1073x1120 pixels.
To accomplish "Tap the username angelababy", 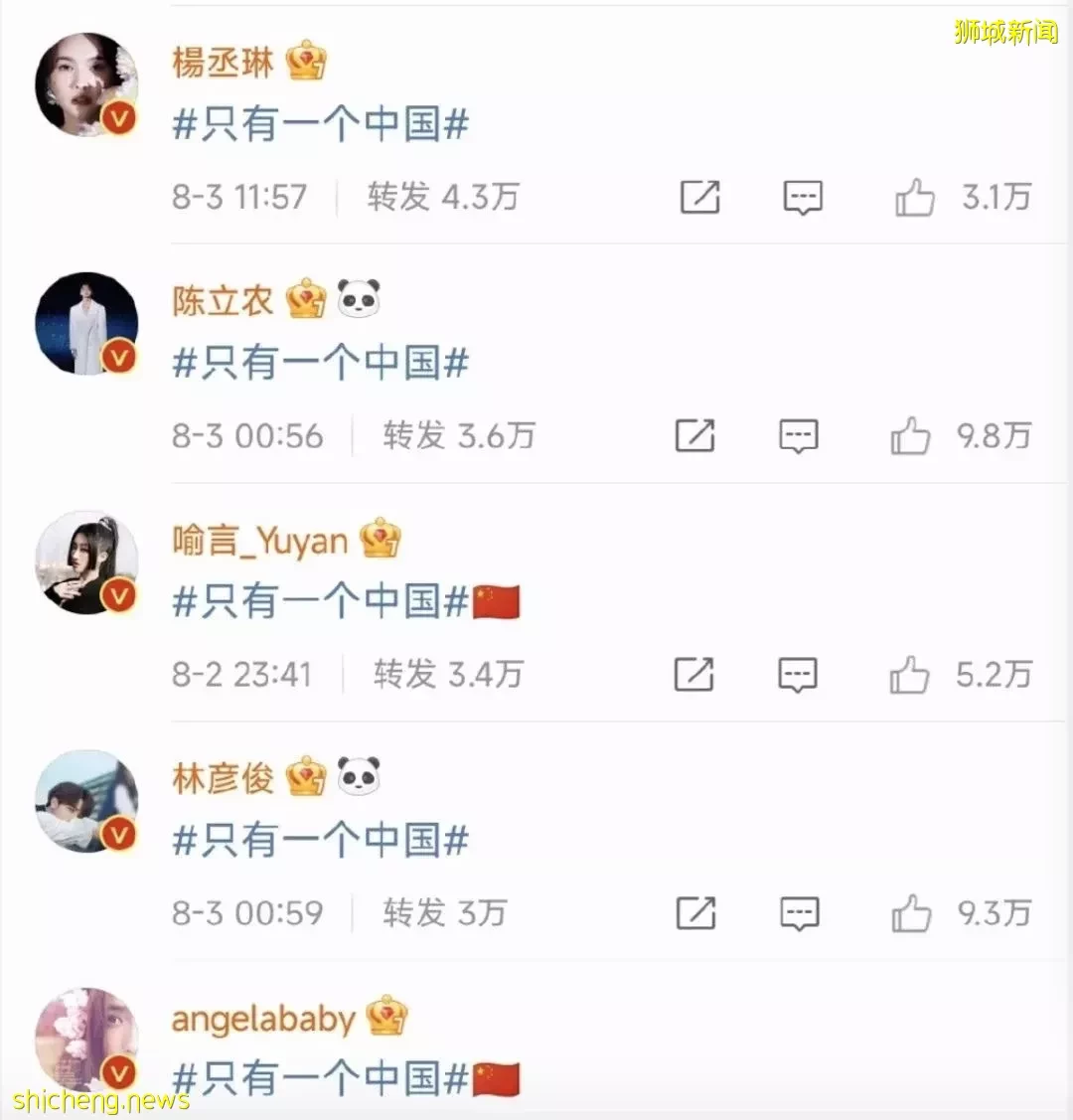I will (262, 1019).
